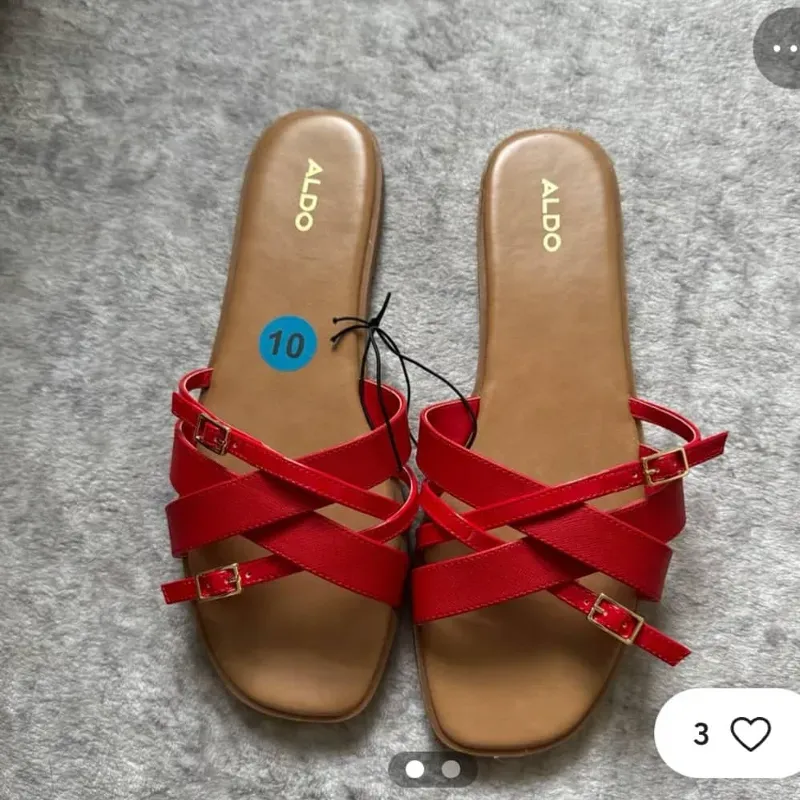Open the overflow menu

click(x=783, y=47)
